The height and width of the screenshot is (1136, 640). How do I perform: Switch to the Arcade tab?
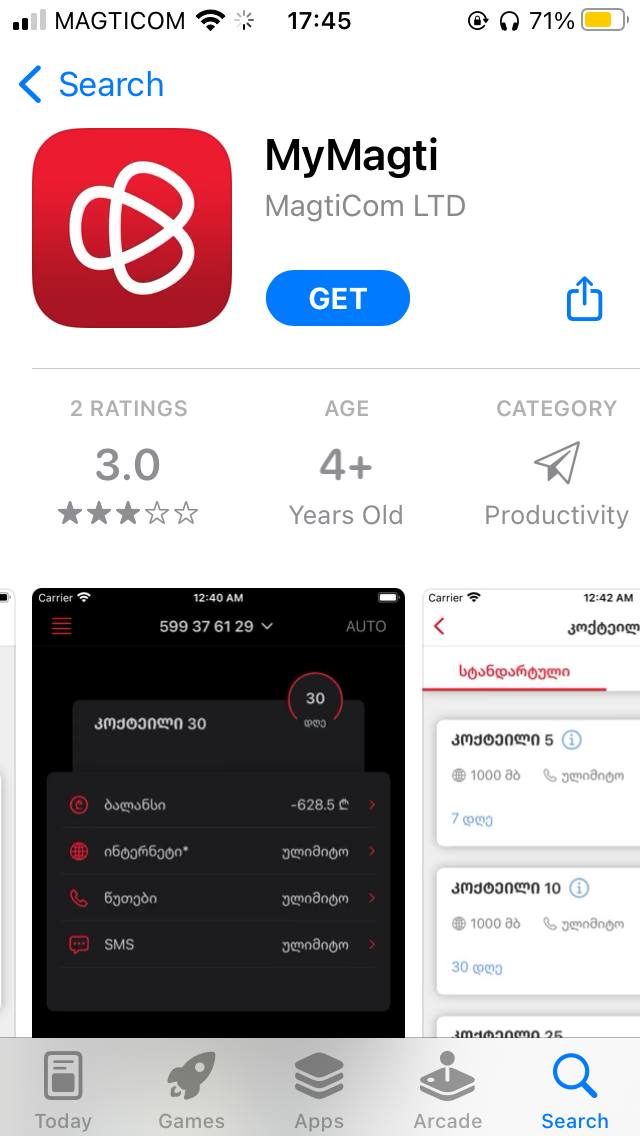tap(447, 1091)
